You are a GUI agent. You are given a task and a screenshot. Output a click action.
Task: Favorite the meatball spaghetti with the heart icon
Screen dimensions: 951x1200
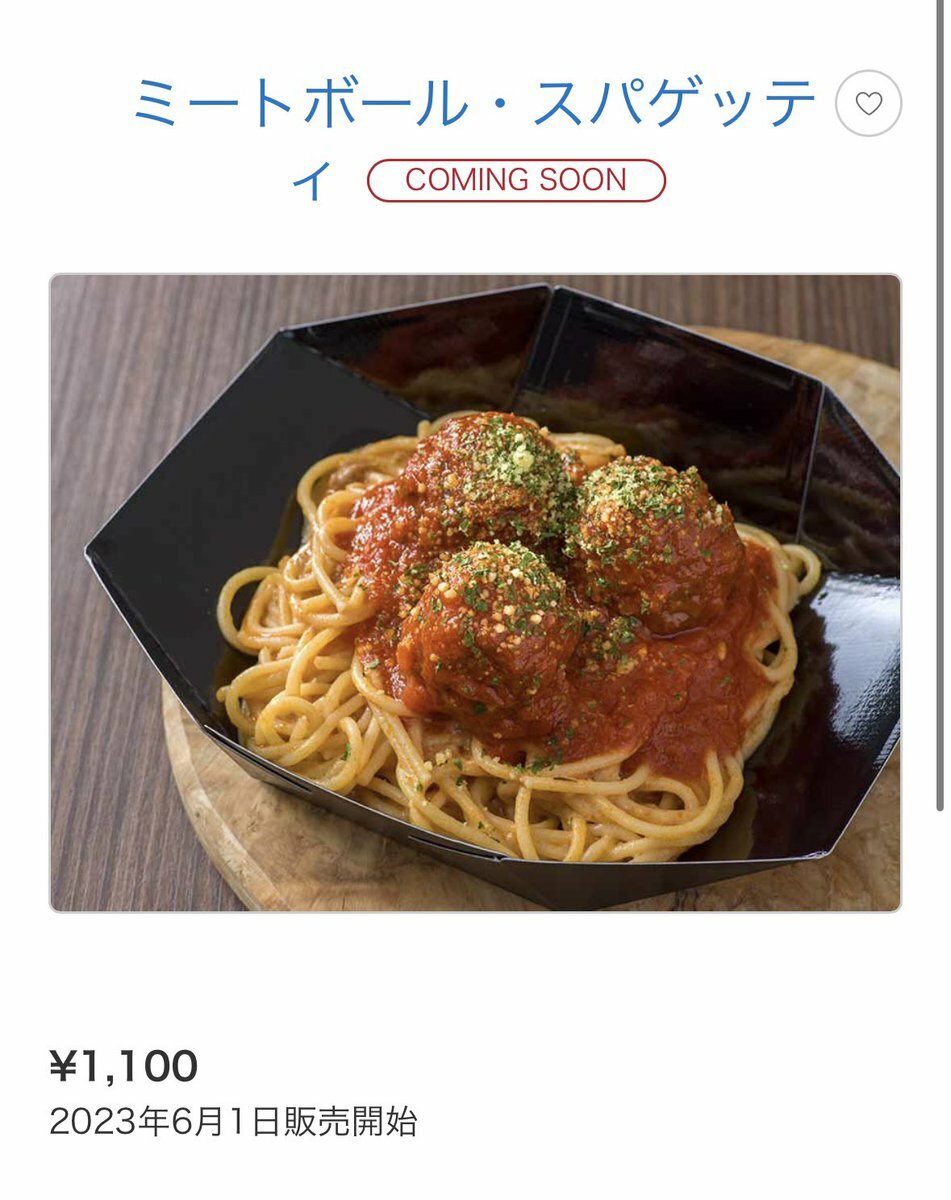868,103
